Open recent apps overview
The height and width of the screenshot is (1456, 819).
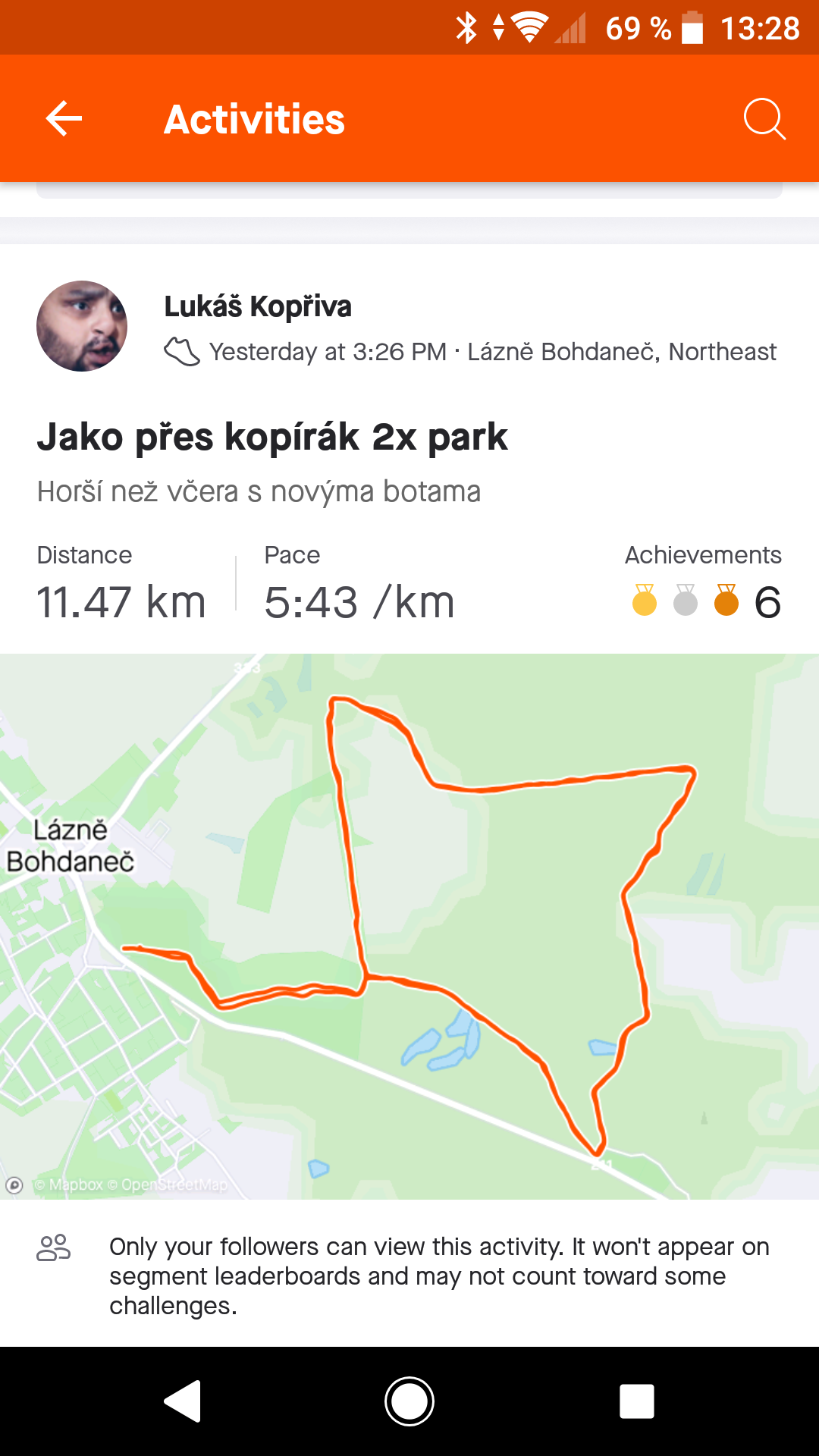(x=637, y=1401)
